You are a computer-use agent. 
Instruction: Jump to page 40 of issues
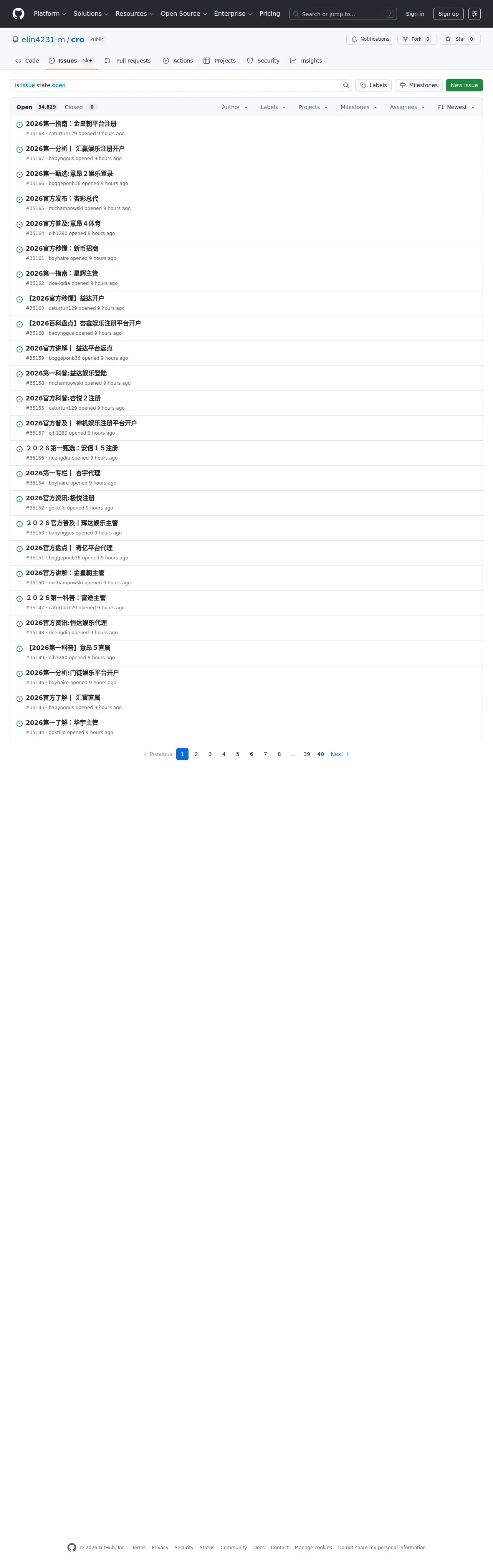321,754
